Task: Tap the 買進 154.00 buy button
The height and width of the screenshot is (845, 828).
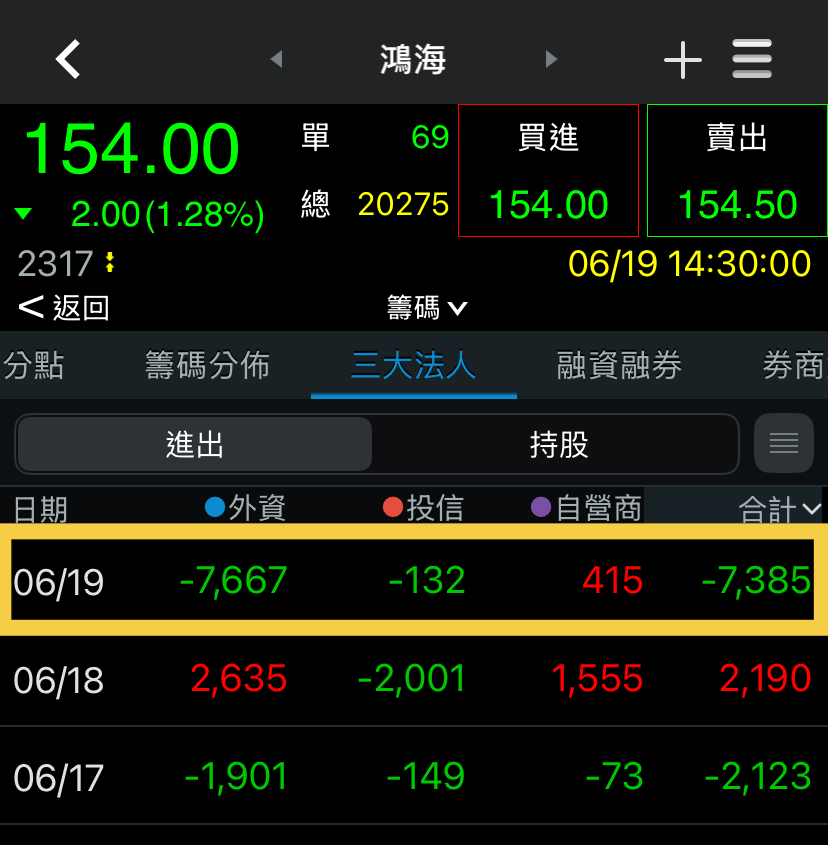Action: tap(548, 171)
